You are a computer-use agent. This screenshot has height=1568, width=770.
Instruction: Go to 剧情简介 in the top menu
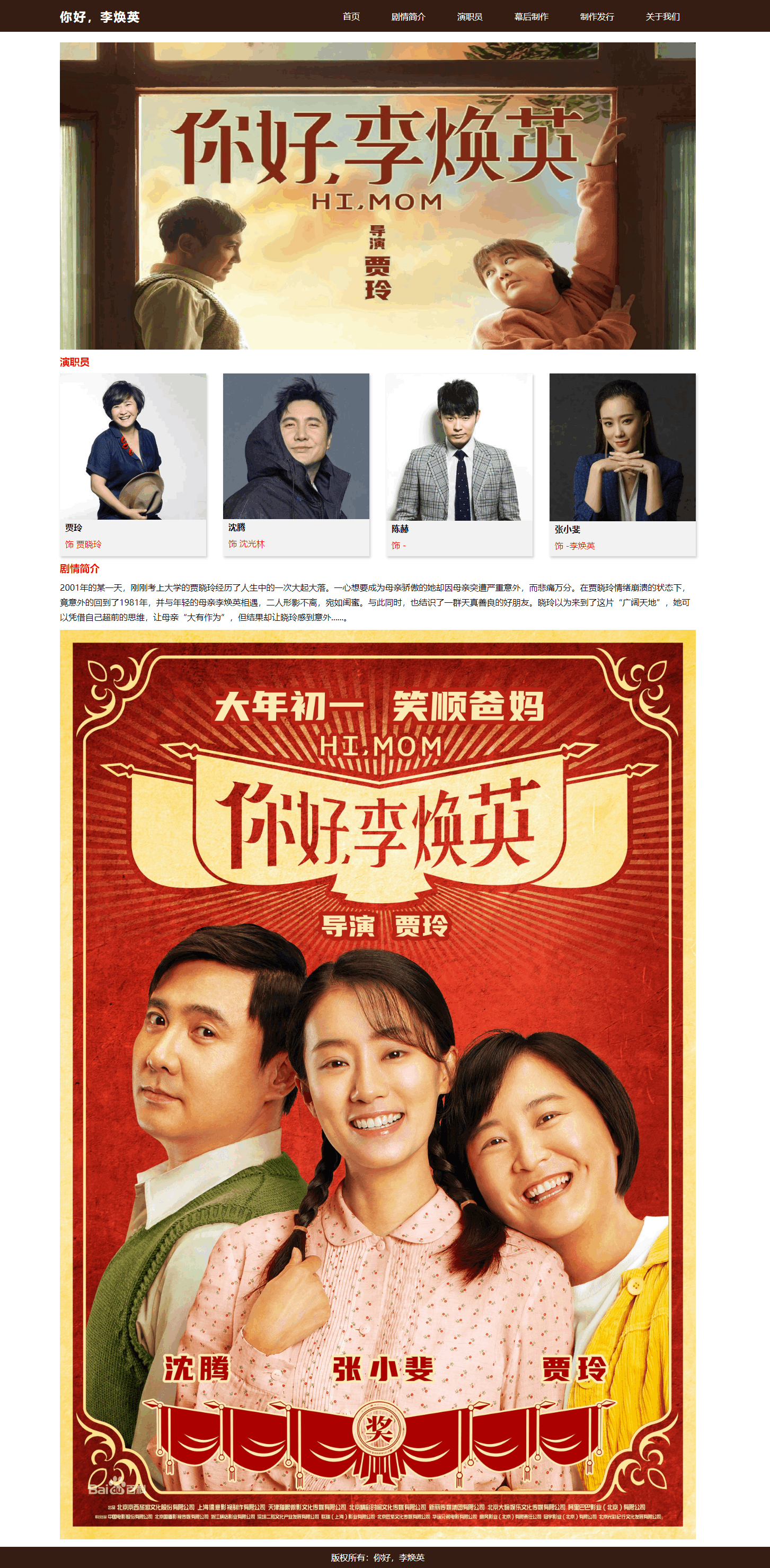(408, 16)
